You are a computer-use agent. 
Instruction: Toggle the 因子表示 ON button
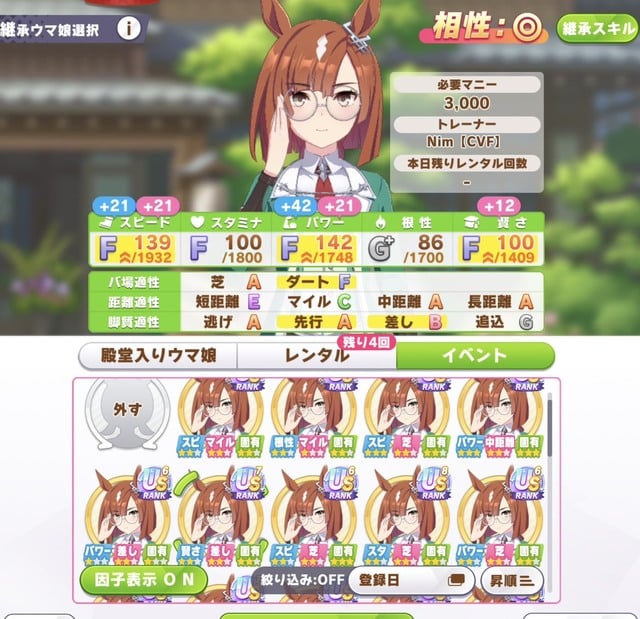[x=144, y=579]
